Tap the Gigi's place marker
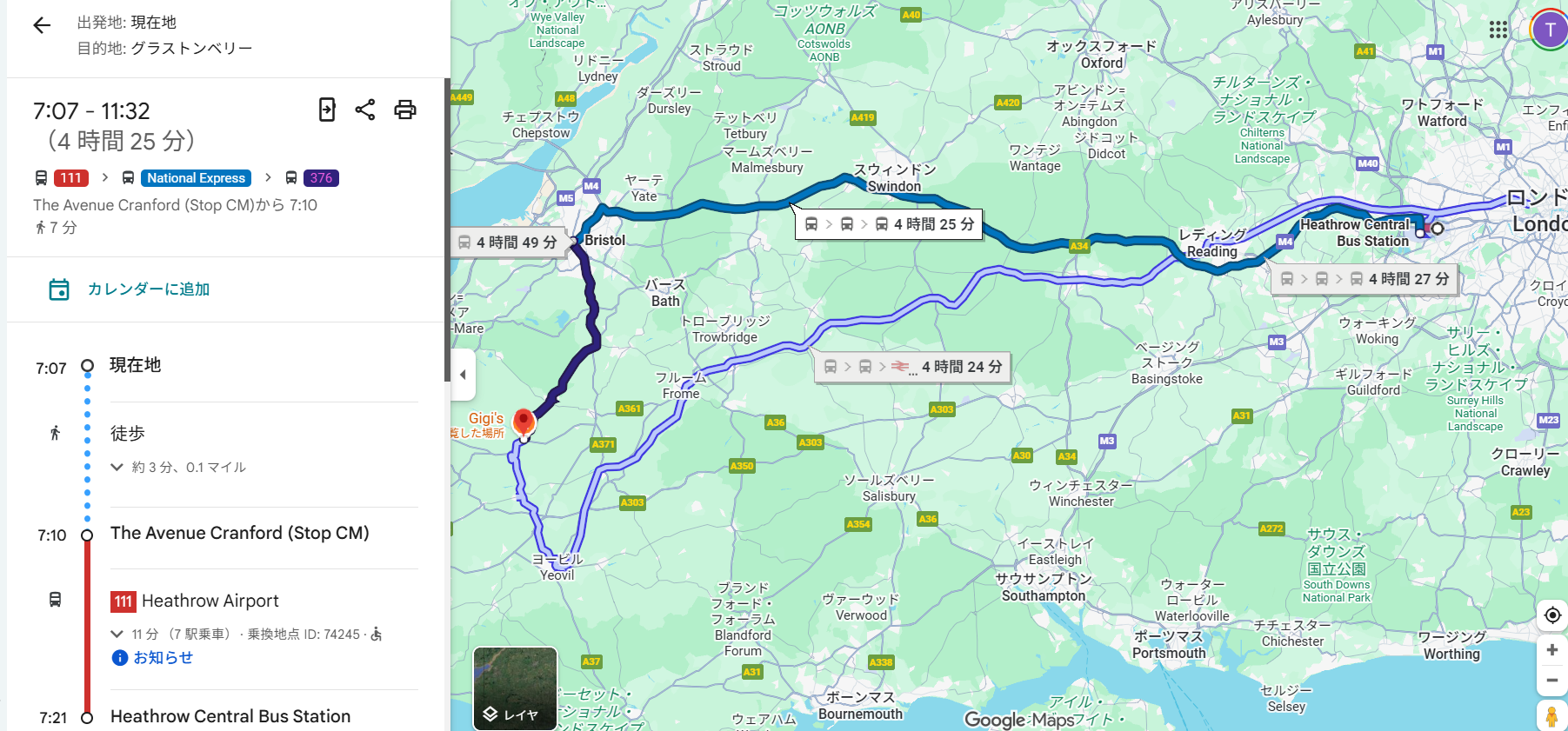Viewport: 1568px width, 731px height. (524, 422)
